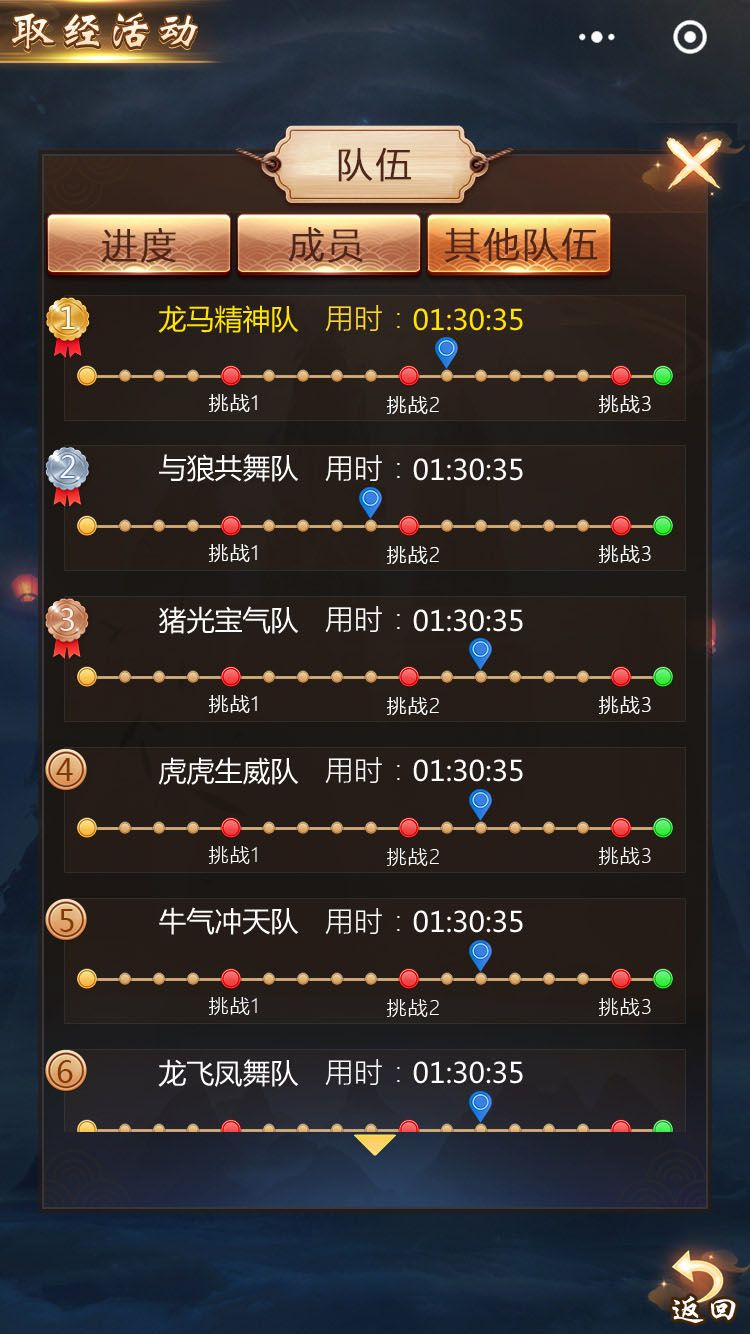Tap the mini program circle close button

690,38
